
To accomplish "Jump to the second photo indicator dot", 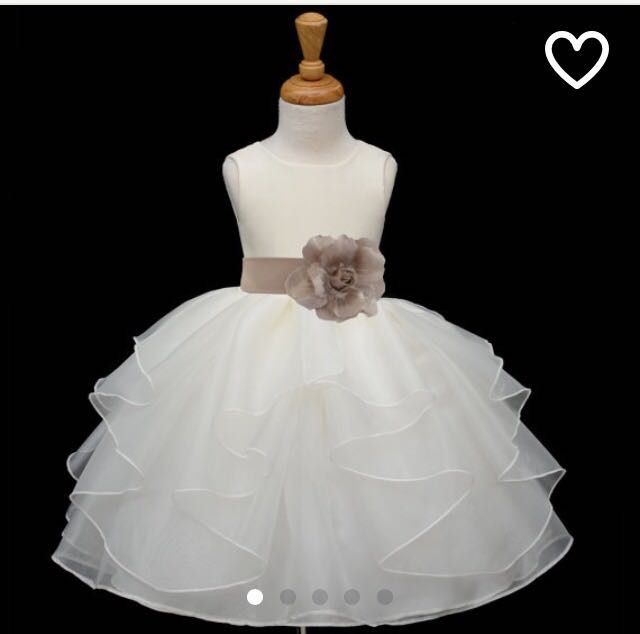I will [x=287, y=597].
